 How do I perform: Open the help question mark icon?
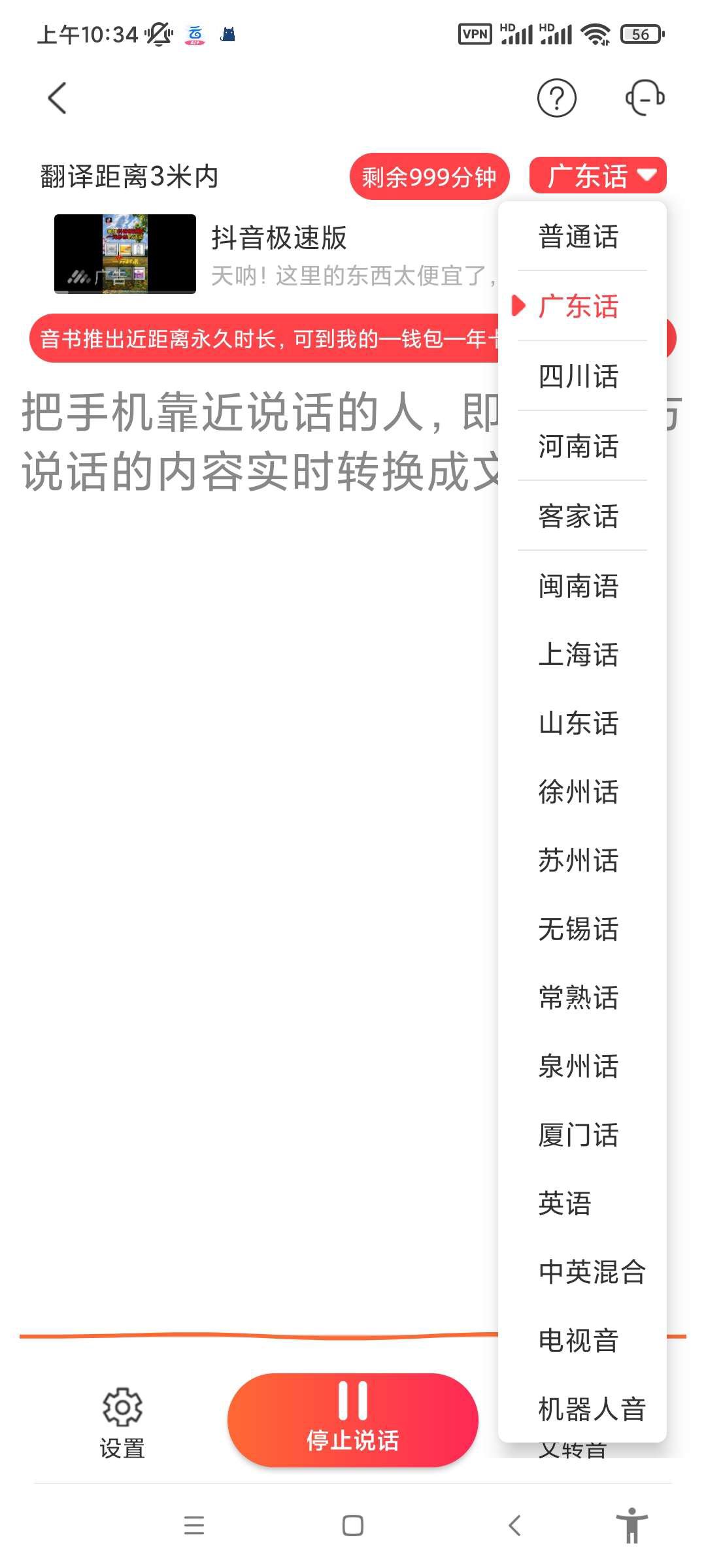(x=556, y=99)
